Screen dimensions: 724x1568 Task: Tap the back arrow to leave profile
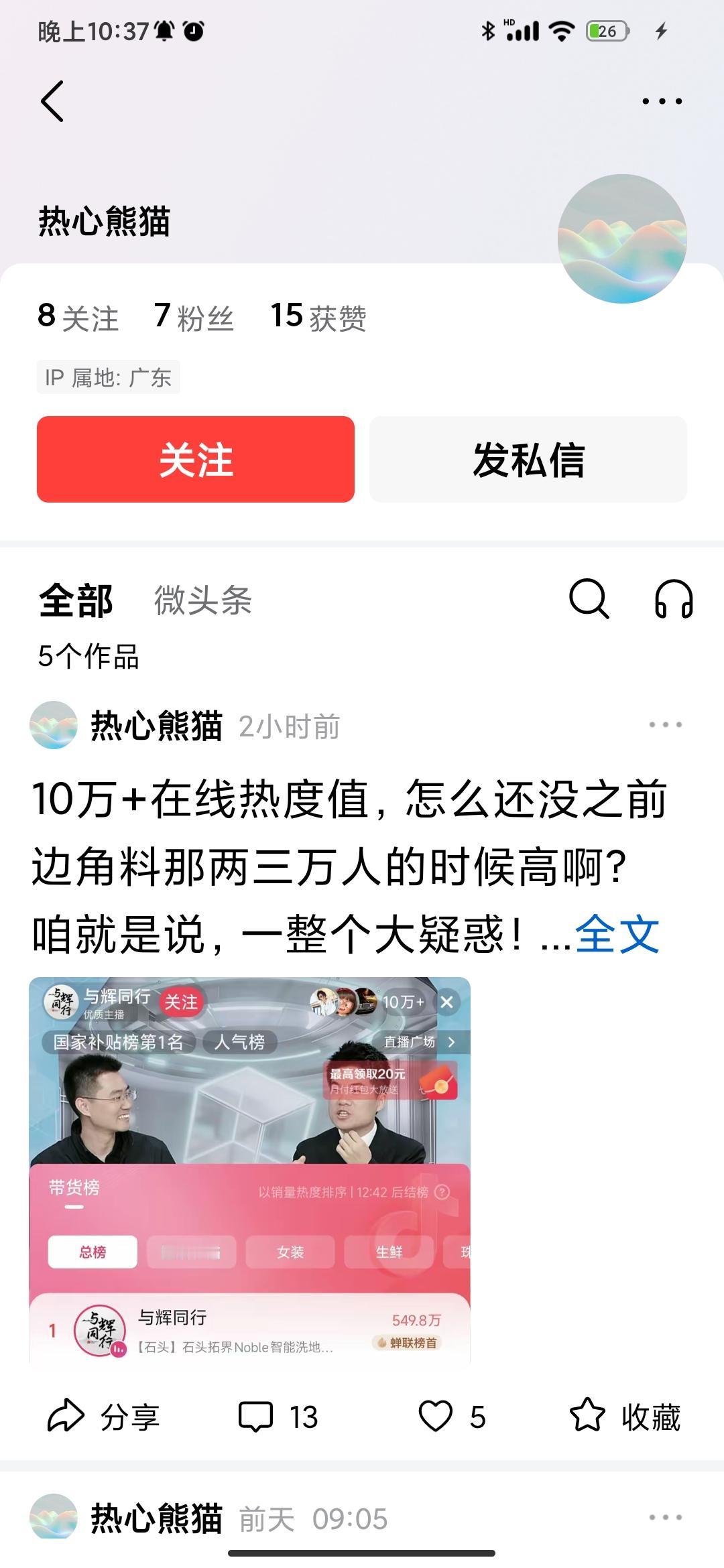click(54, 102)
